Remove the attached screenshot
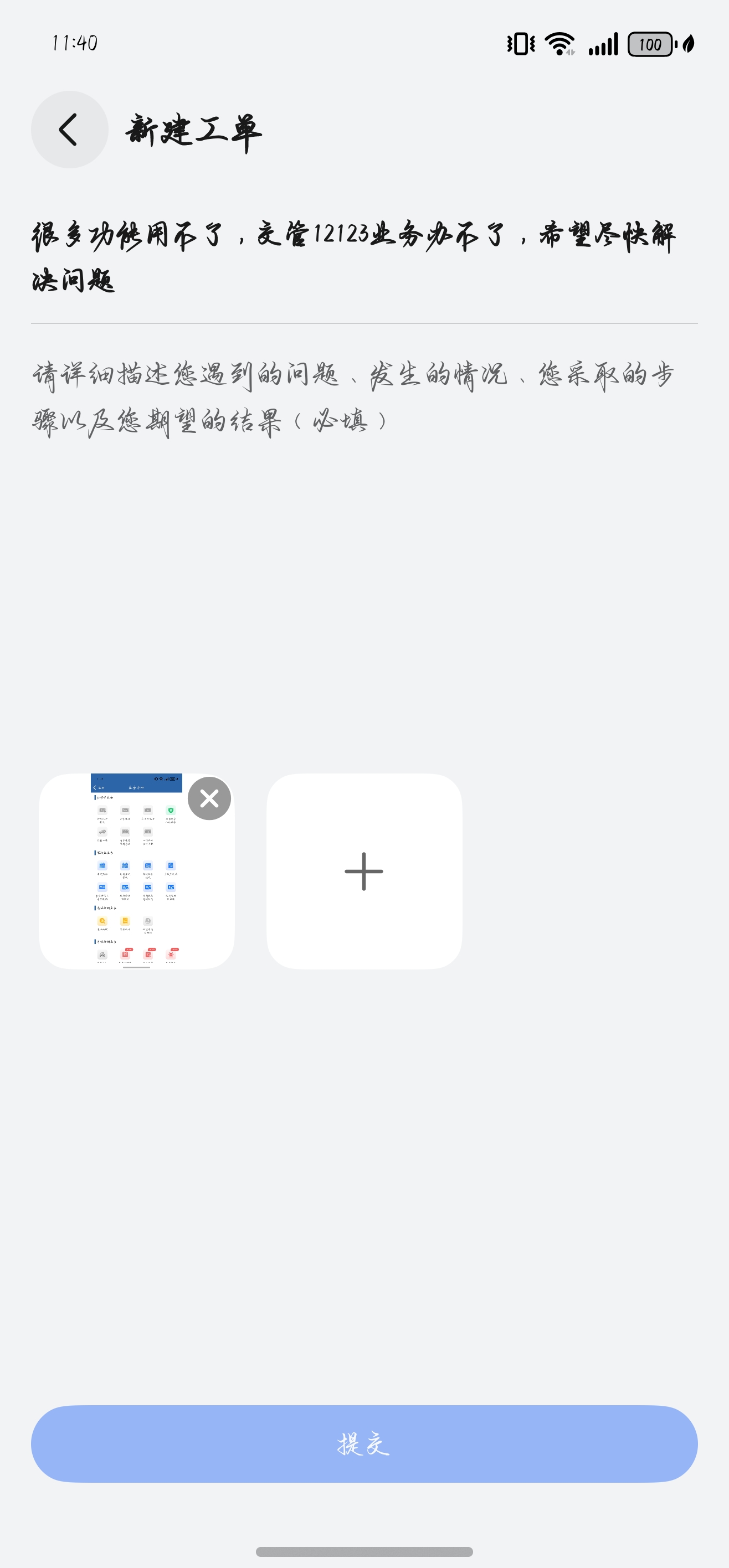Viewport: 729px width, 1568px height. (x=209, y=798)
